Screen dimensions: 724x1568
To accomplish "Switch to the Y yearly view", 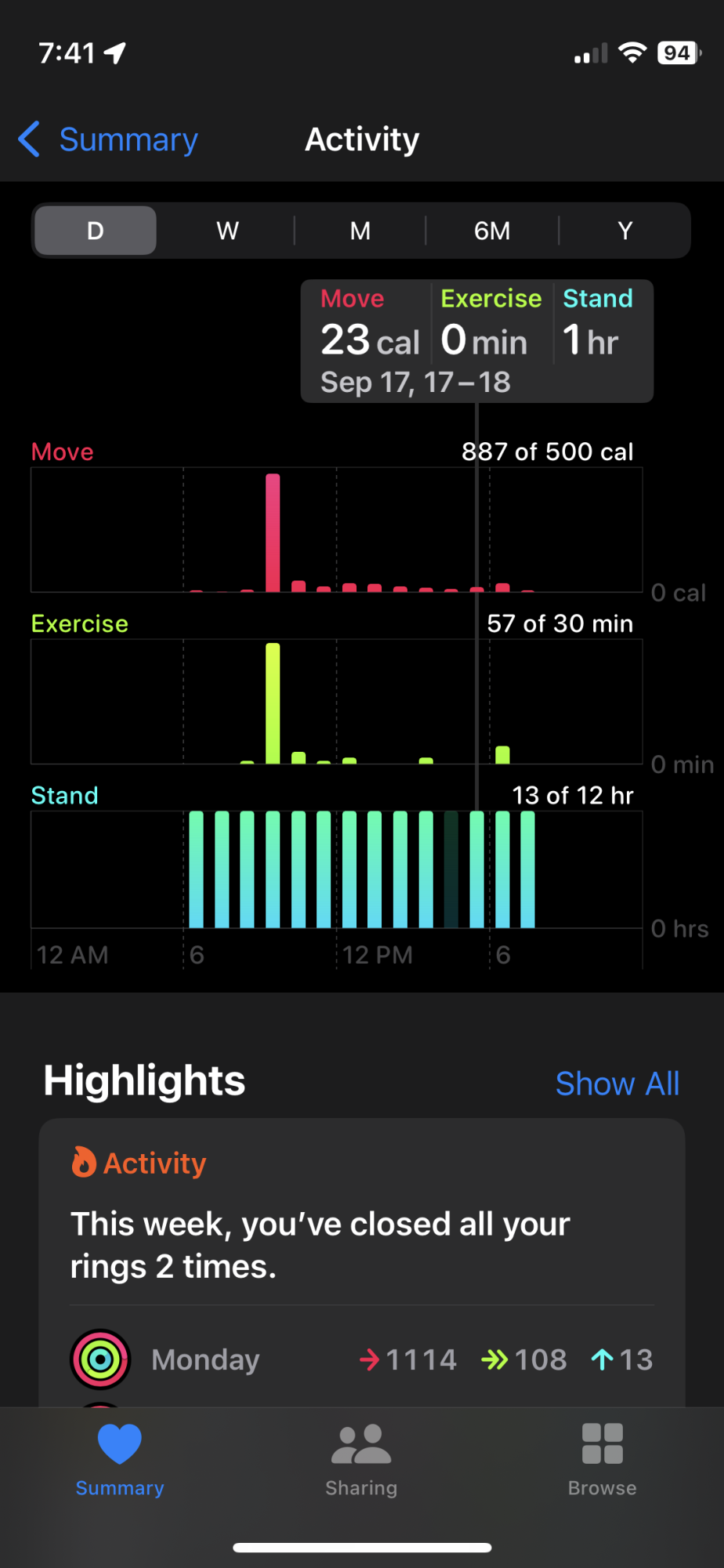I will tap(624, 230).
